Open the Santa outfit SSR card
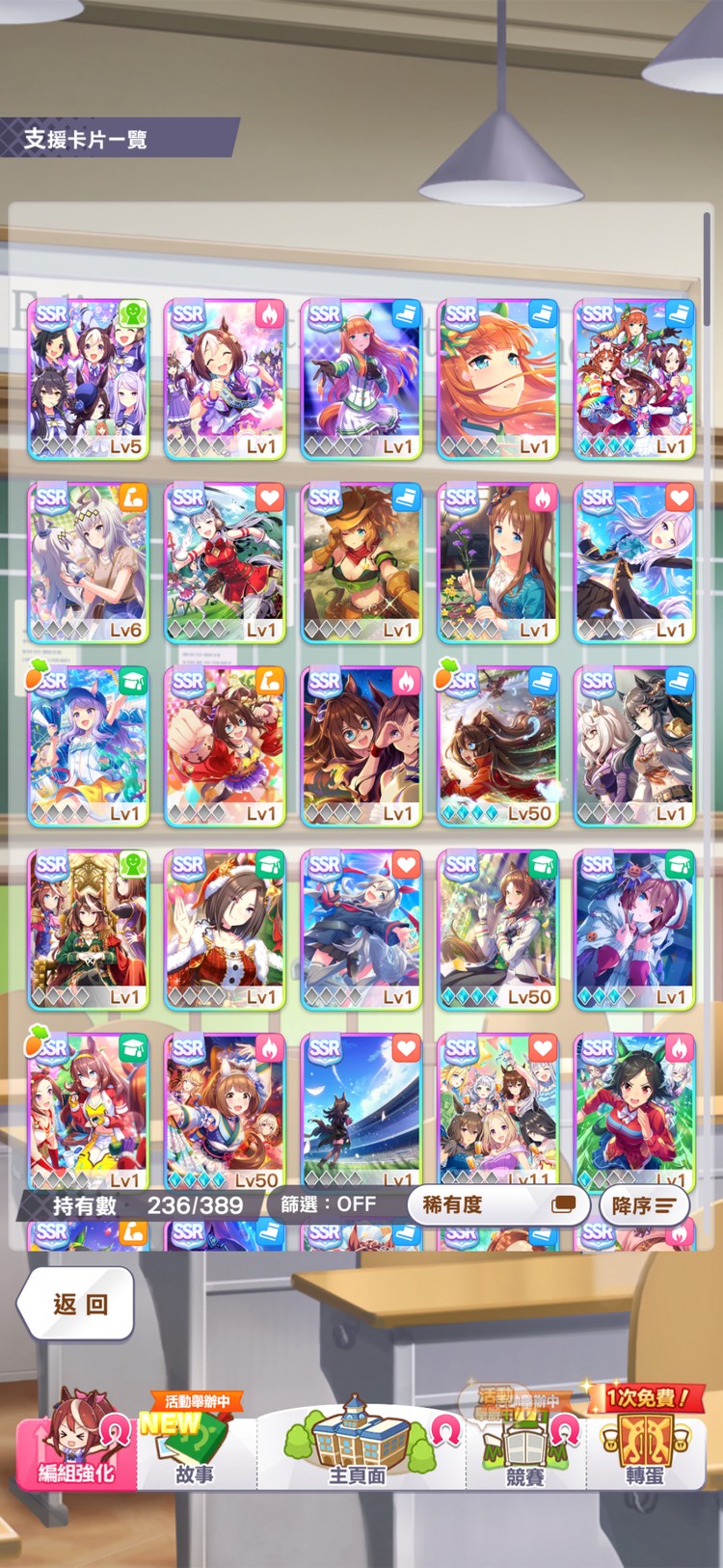The height and width of the screenshot is (1568, 723). 225,930
